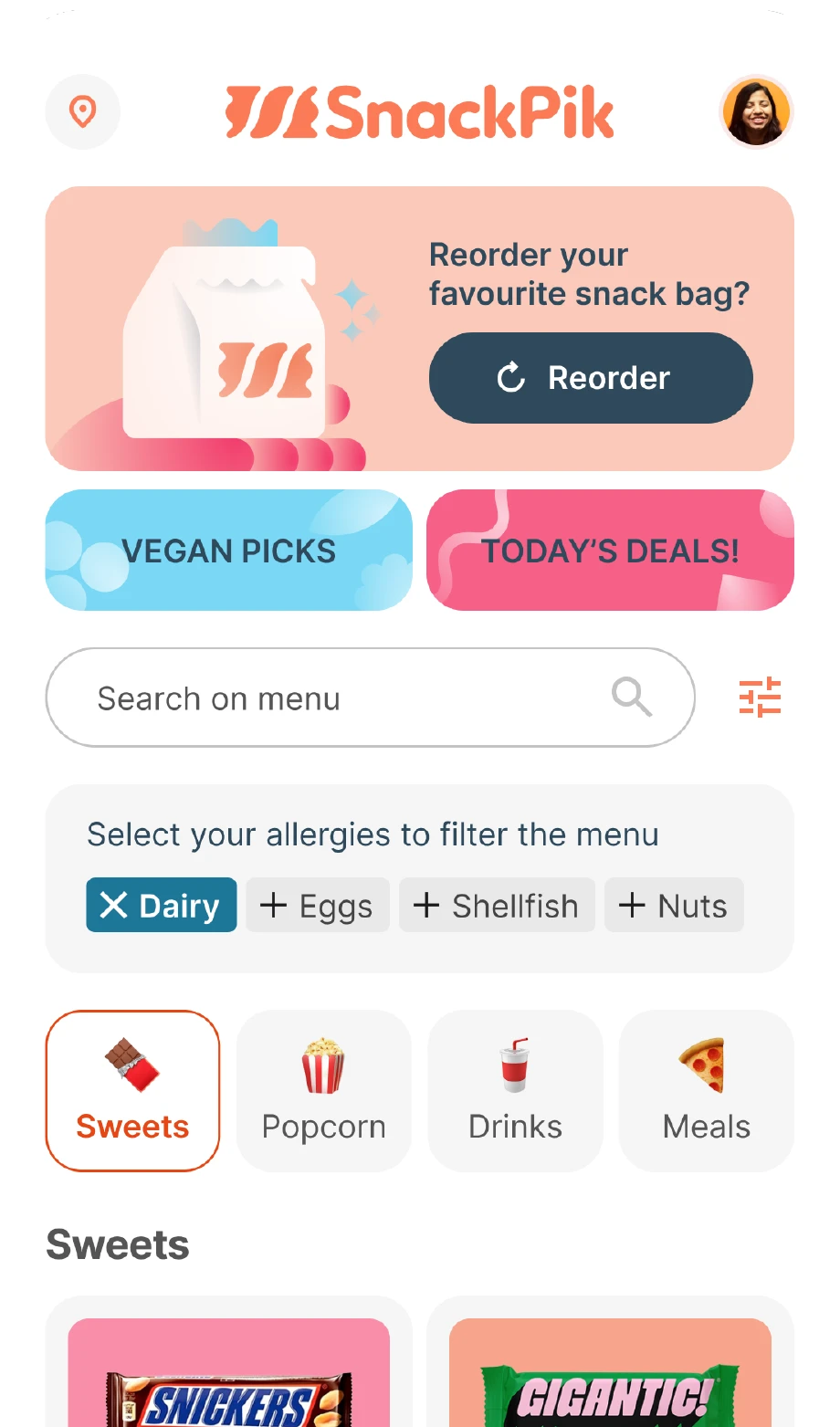The height and width of the screenshot is (1427, 840).
Task: Add the Eggs allergy filter
Action: tap(318, 906)
